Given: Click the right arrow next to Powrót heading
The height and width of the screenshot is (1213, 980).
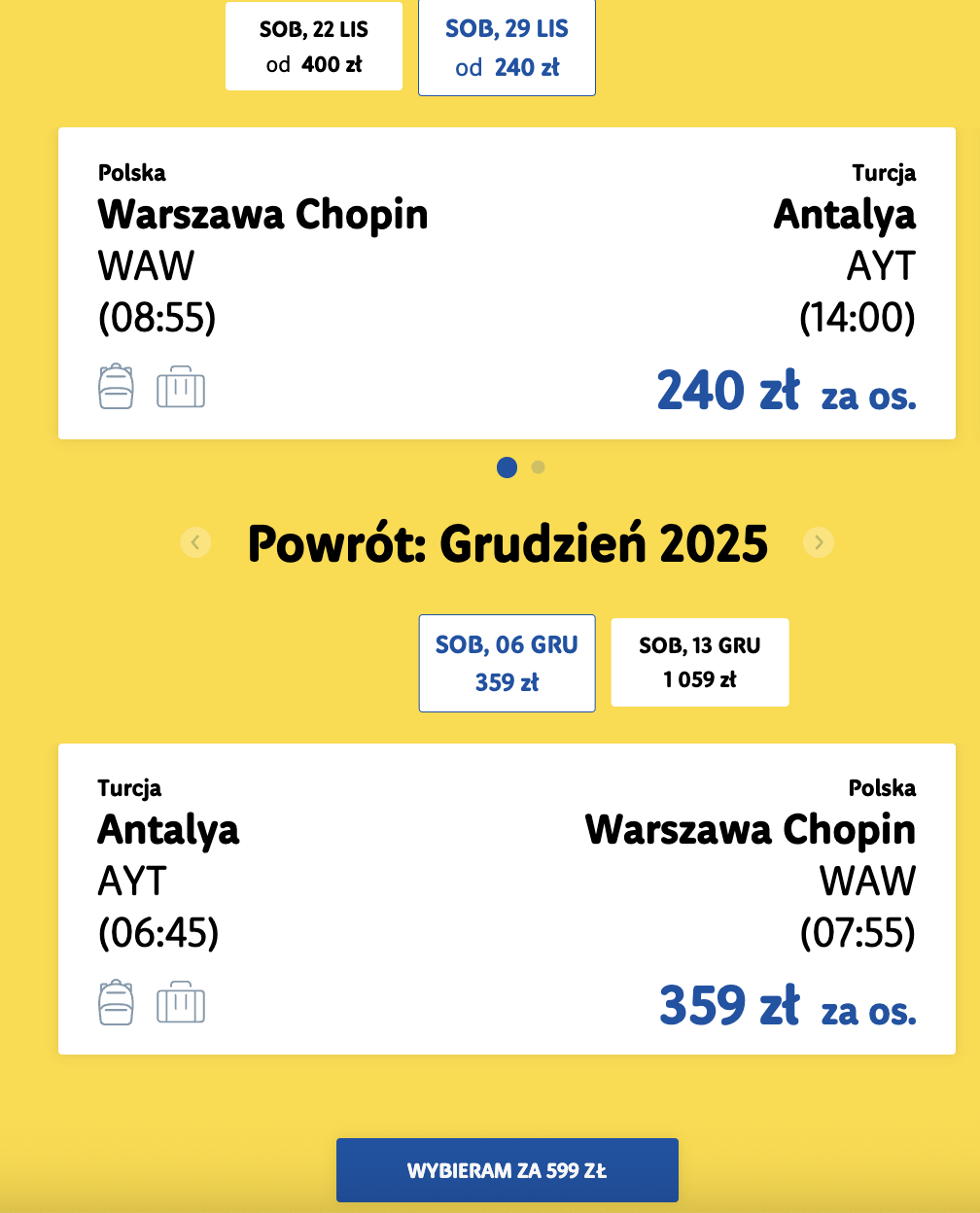Looking at the screenshot, I should (x=819, y=542).
